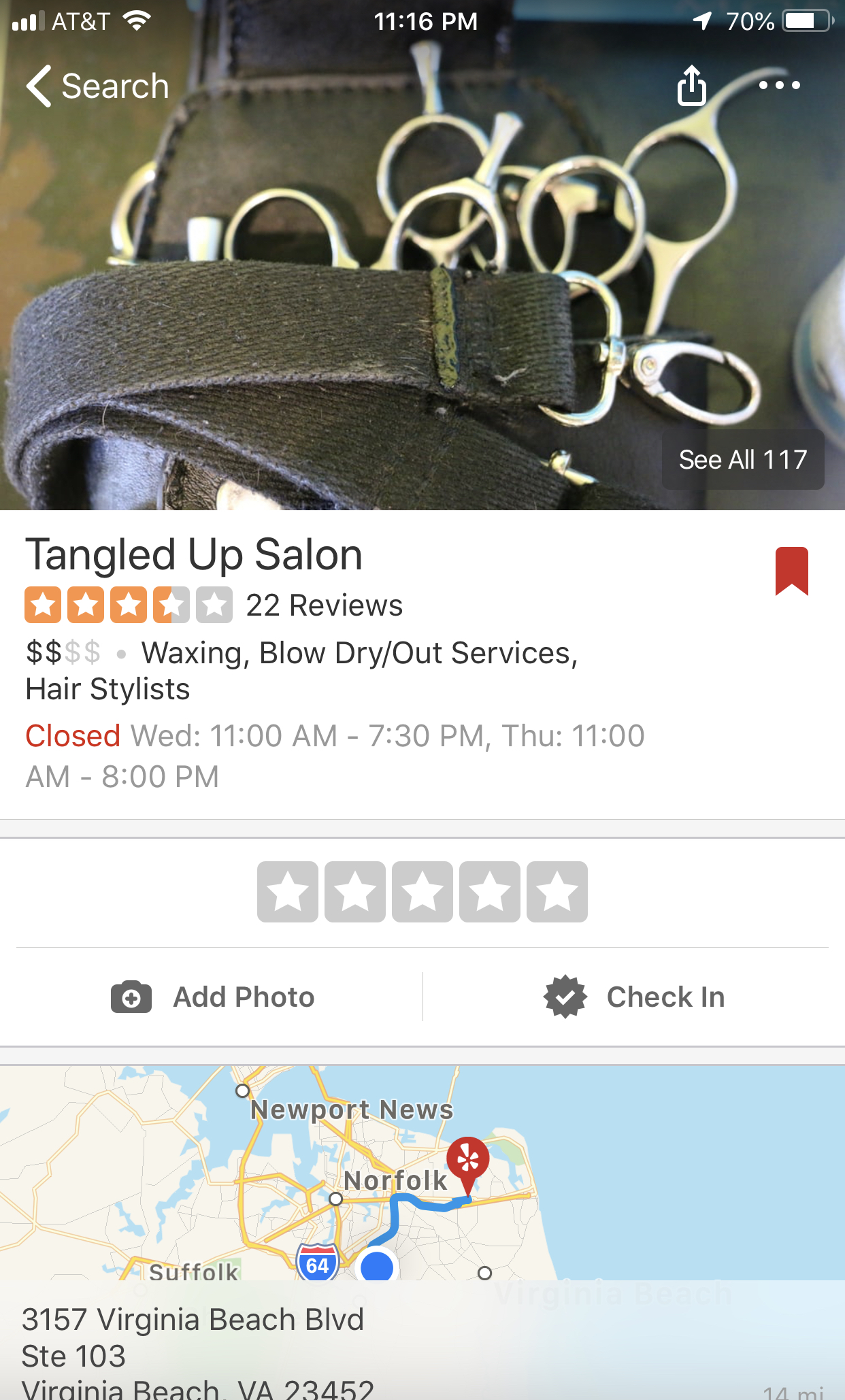Open address 3157 Virginia Beach Blvd
845x1400 pixels.
click(x=193, y=1319)
